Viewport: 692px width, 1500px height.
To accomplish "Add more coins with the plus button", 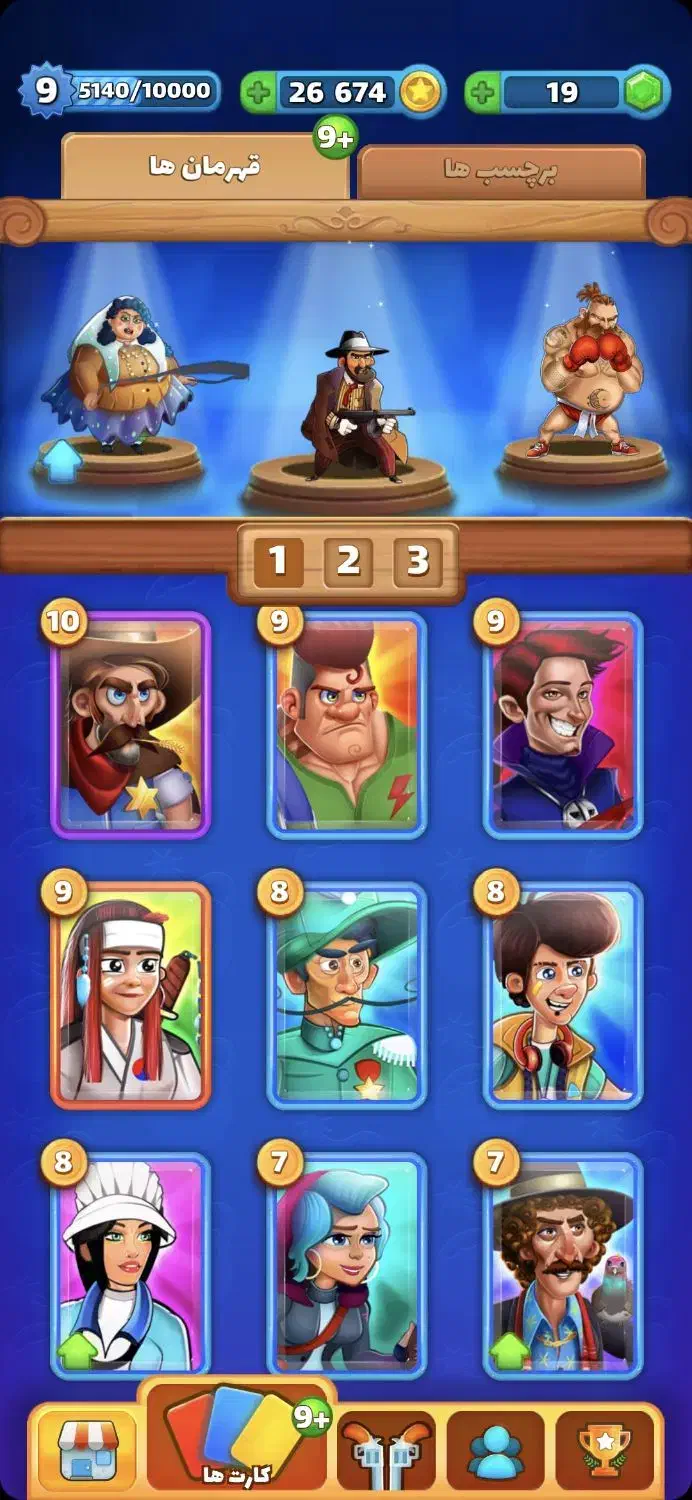I will [259, 93].
